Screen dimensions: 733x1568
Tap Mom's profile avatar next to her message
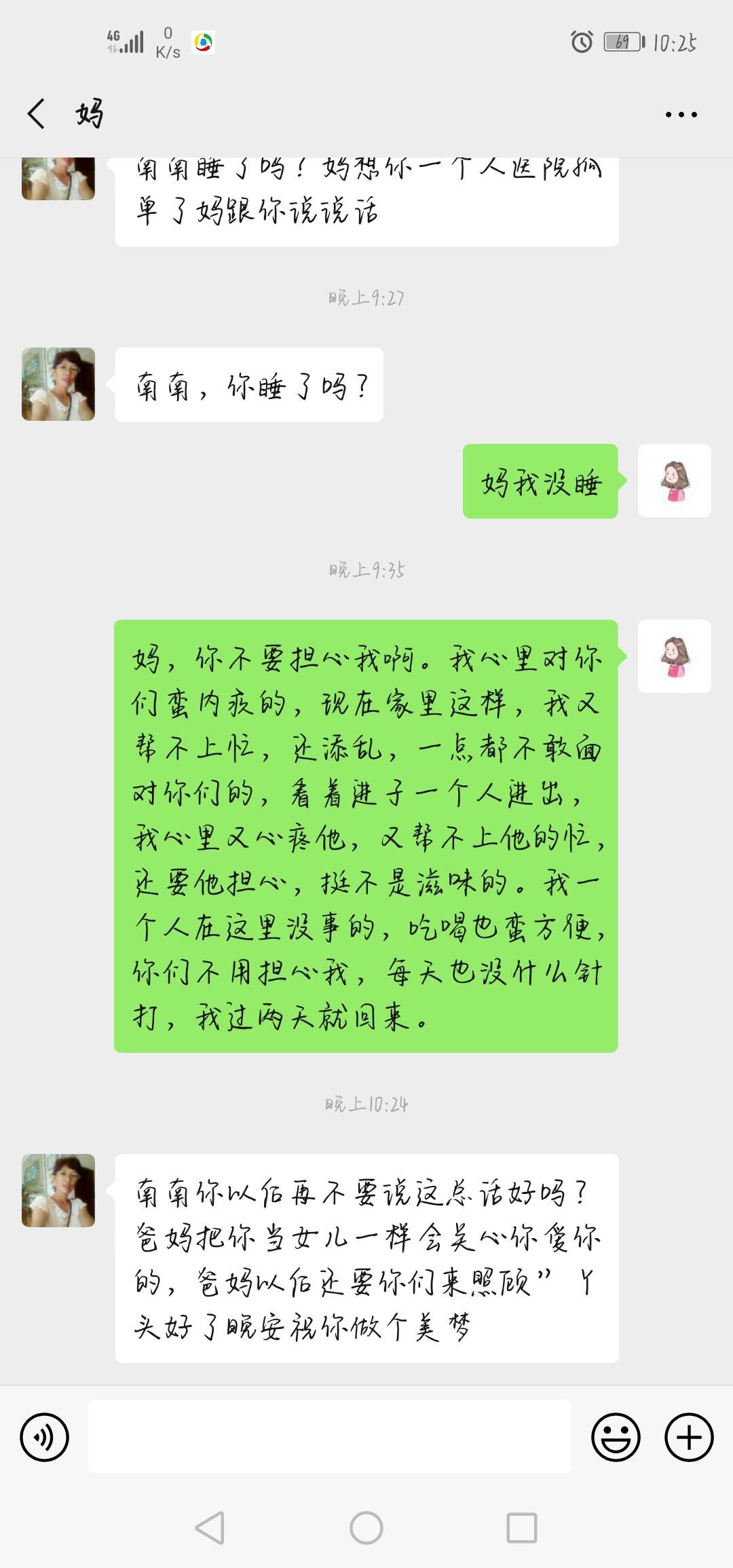(x=58, y=384)
